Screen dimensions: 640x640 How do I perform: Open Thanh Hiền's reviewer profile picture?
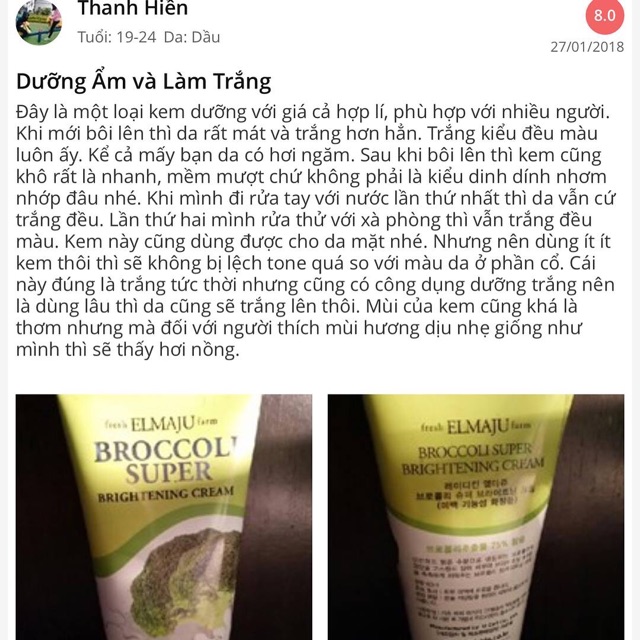pyautogui.click(x=38, y=22)
